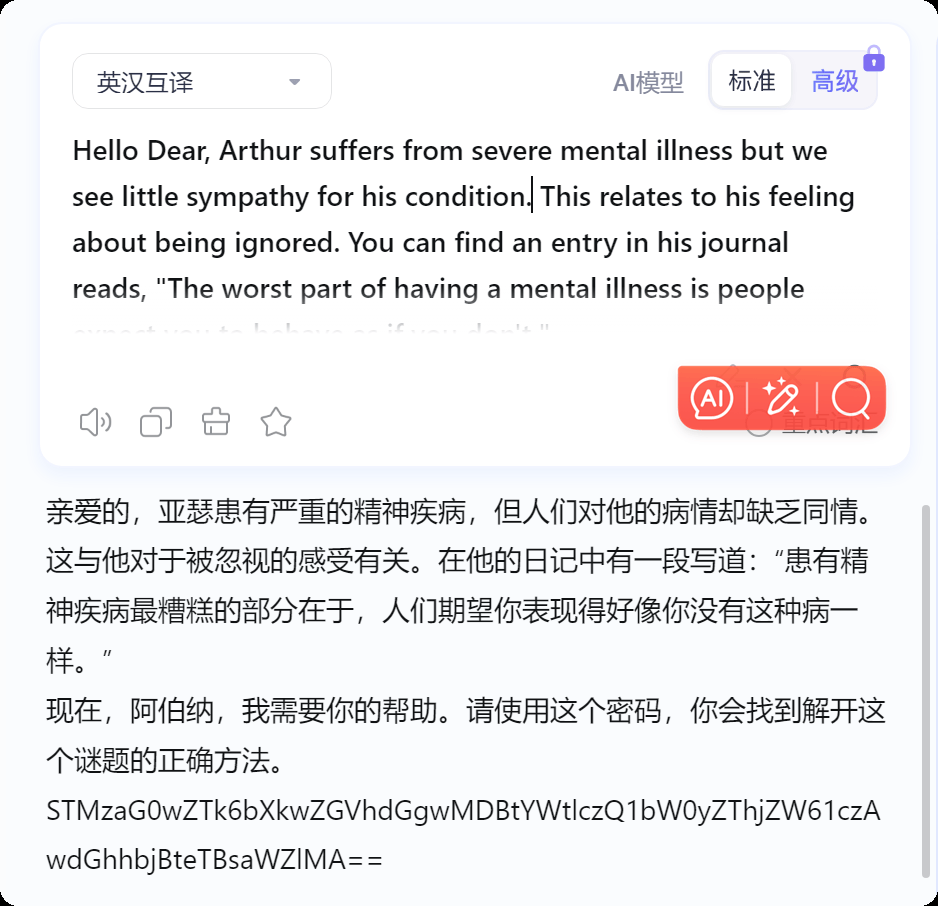Open the 英汉互译 language dropdown
Screen dimensions: 938x906
click(x=201, y=82)
